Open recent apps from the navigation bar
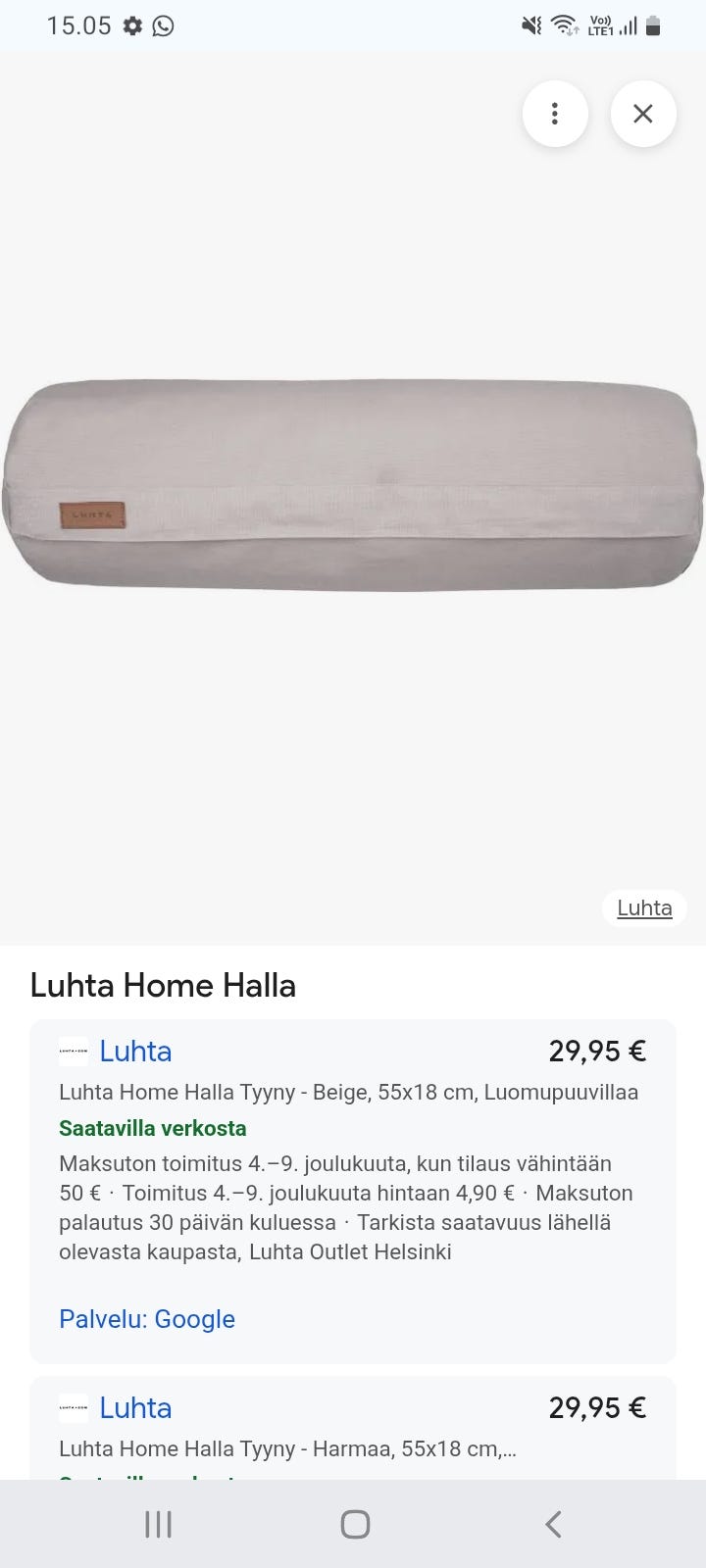The height and width of the screenshot is (1568, 706). point(158,1524)
